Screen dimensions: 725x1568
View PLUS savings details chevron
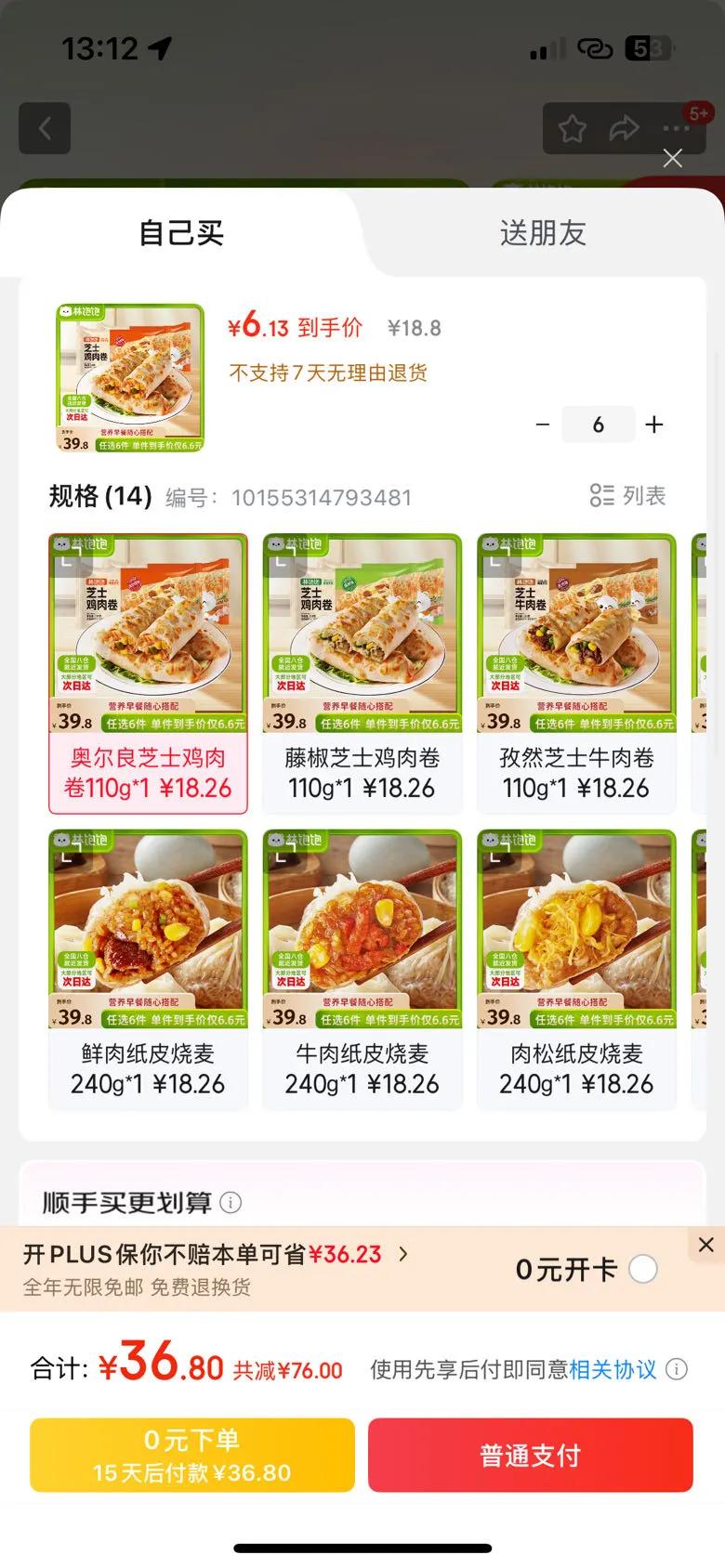(x=403, y=1254)
